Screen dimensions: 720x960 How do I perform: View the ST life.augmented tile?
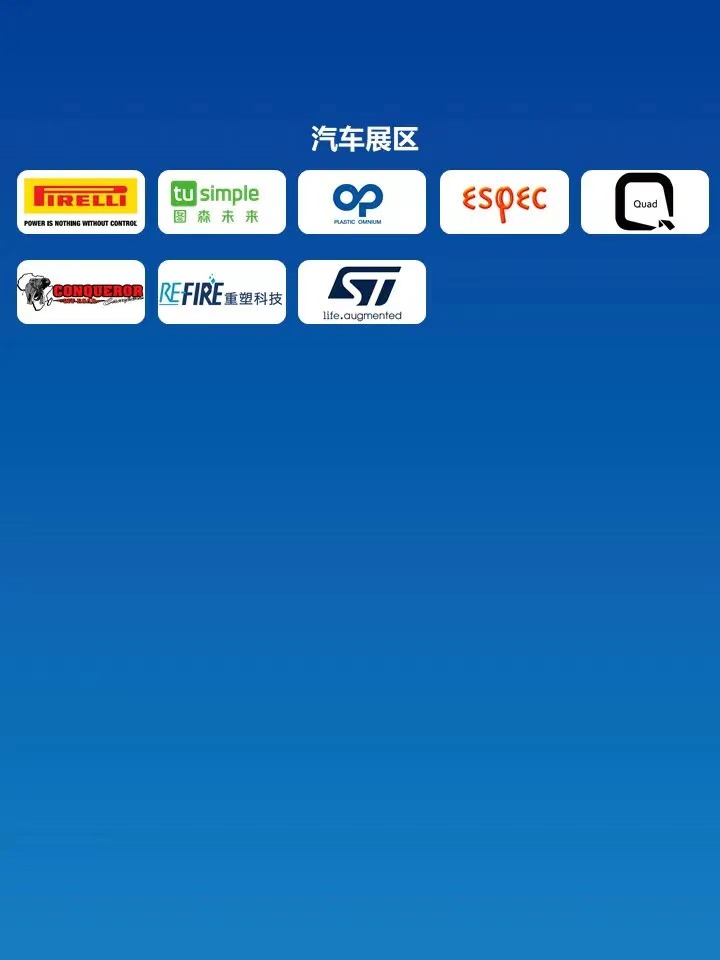[x=362, y=292]
